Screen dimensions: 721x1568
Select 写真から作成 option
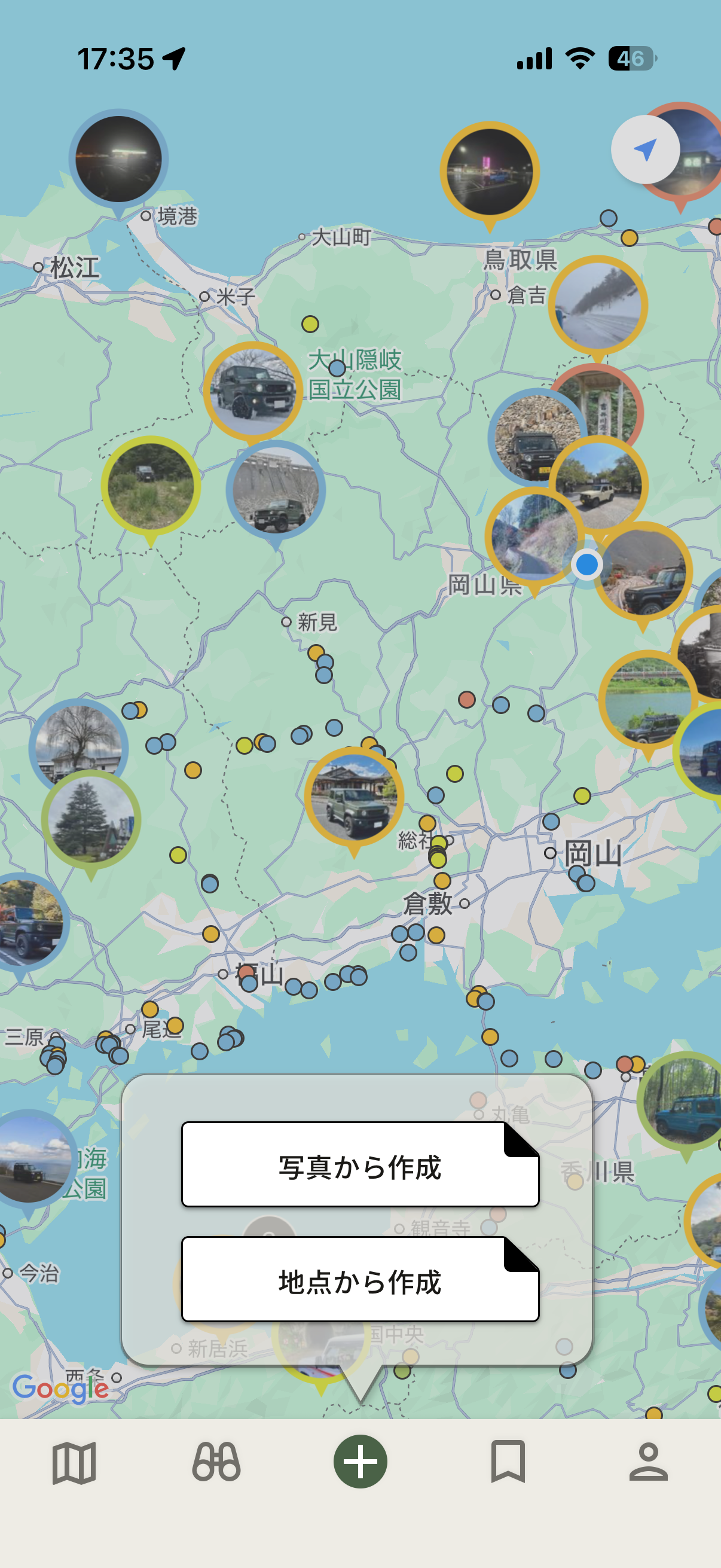click(x=360, y=1164)
